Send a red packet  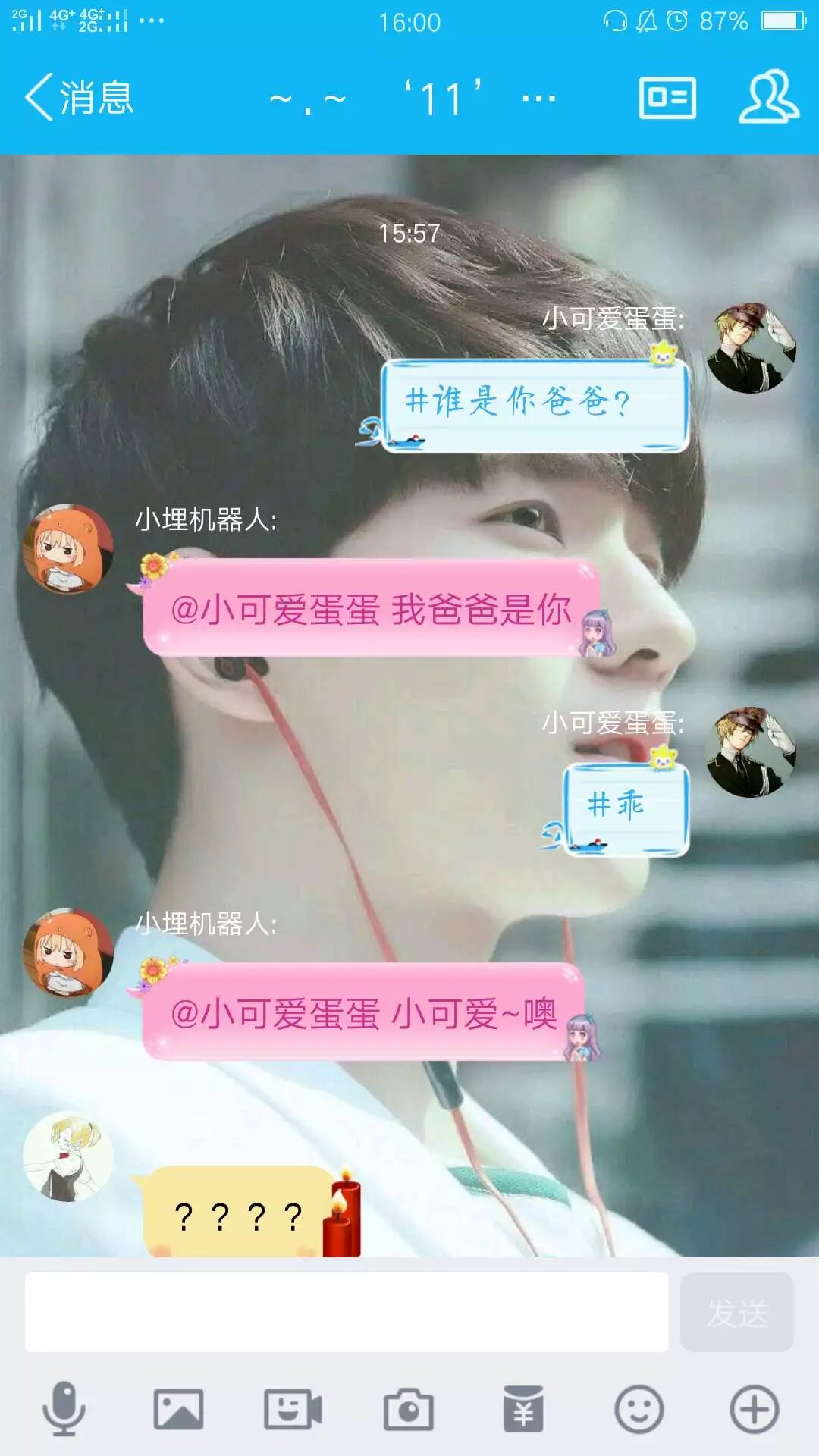[523, 1409]
